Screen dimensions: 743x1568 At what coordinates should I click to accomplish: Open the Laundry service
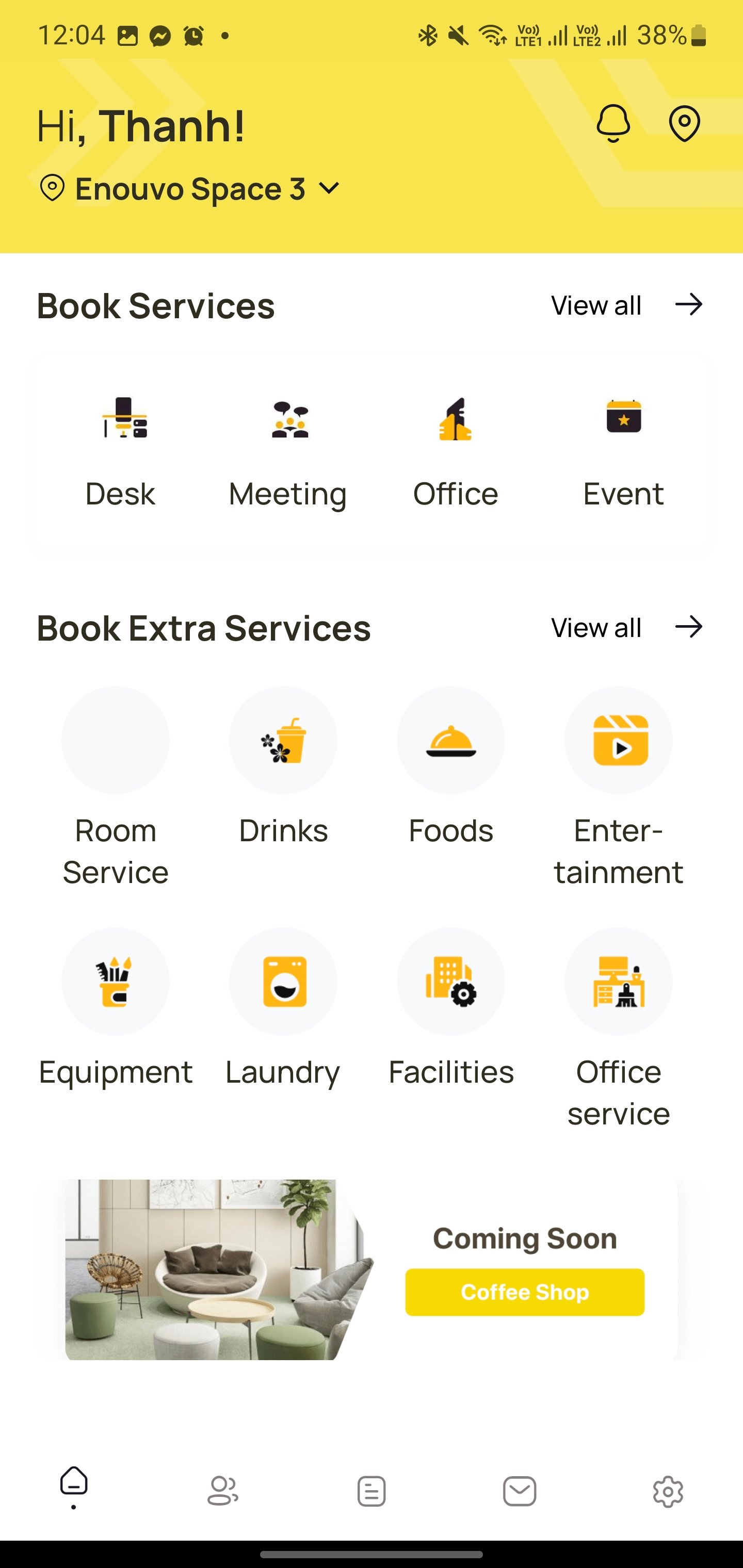pos(283,982)
